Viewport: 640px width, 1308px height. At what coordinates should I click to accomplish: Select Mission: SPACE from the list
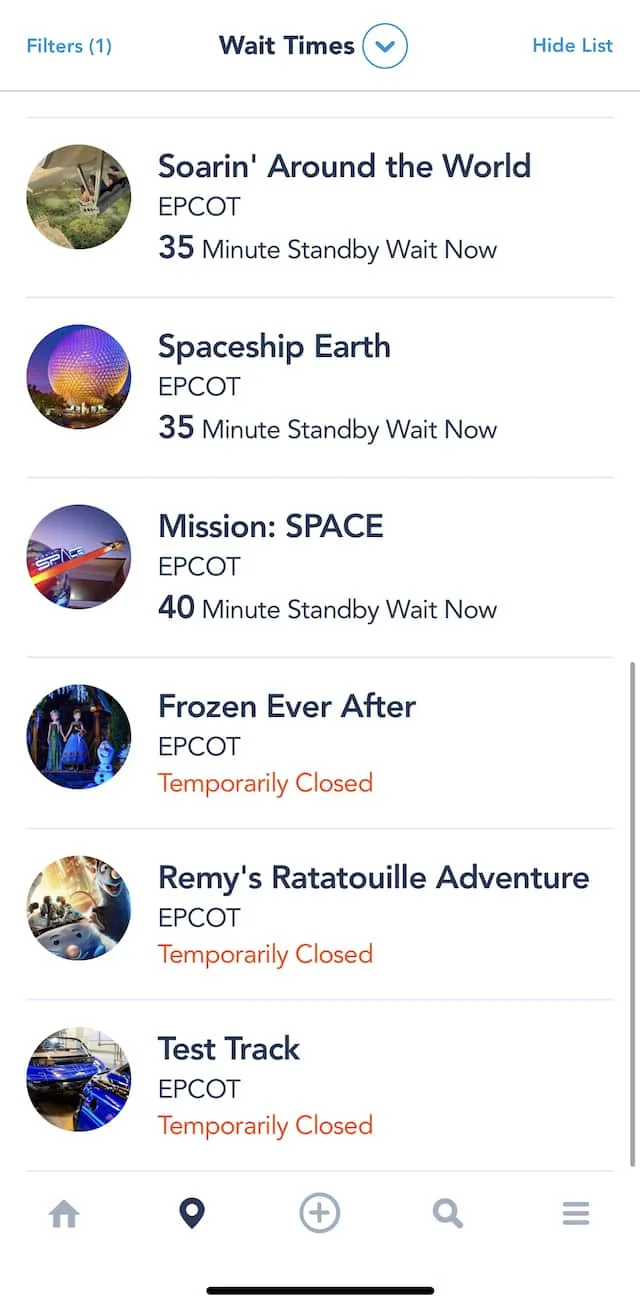320,567
